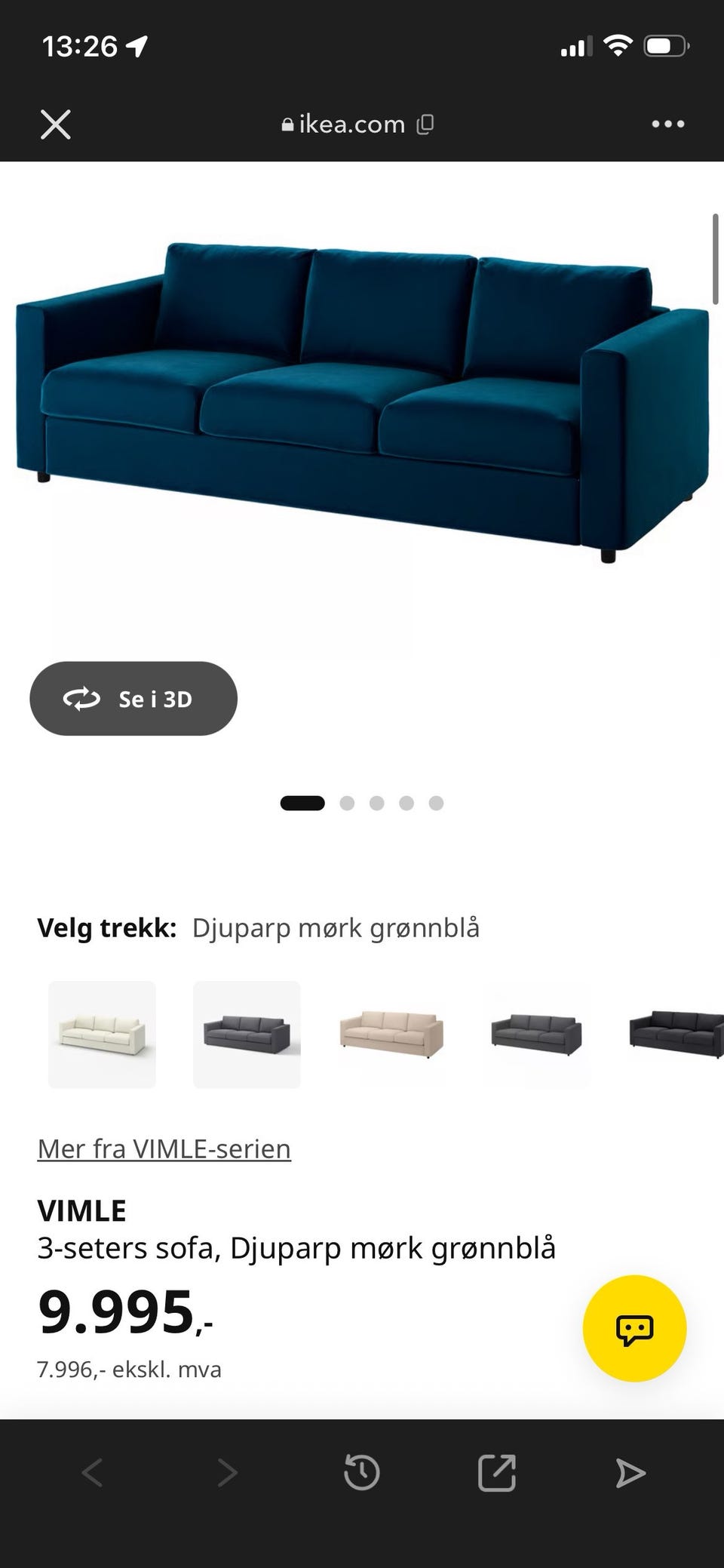Share this page via send arrow
This screenshot has height=1568, width=724.
pos(630,1472)
